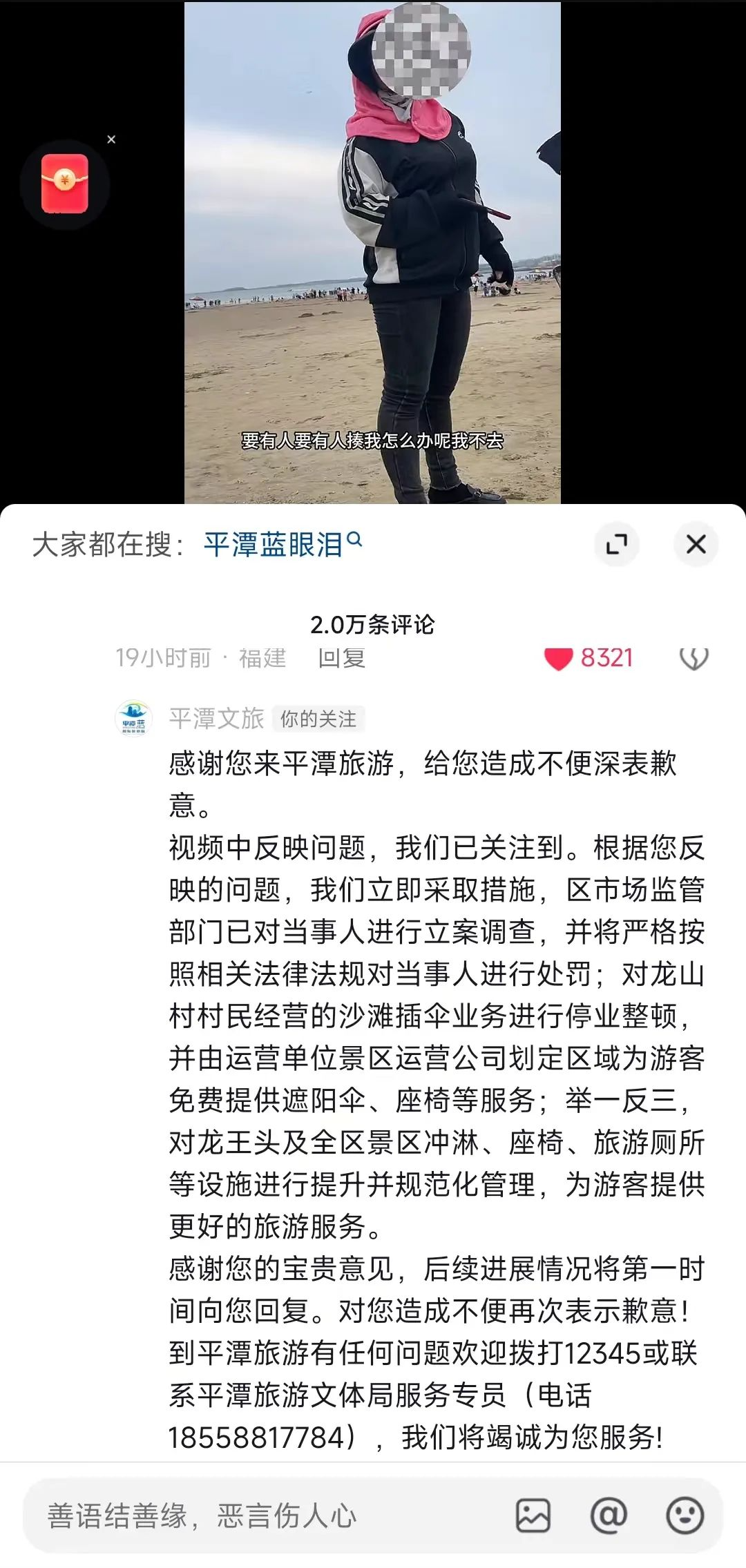Dislike the comment using the broken heart
The image size is (746, 1568).
(x=694, y=659)
